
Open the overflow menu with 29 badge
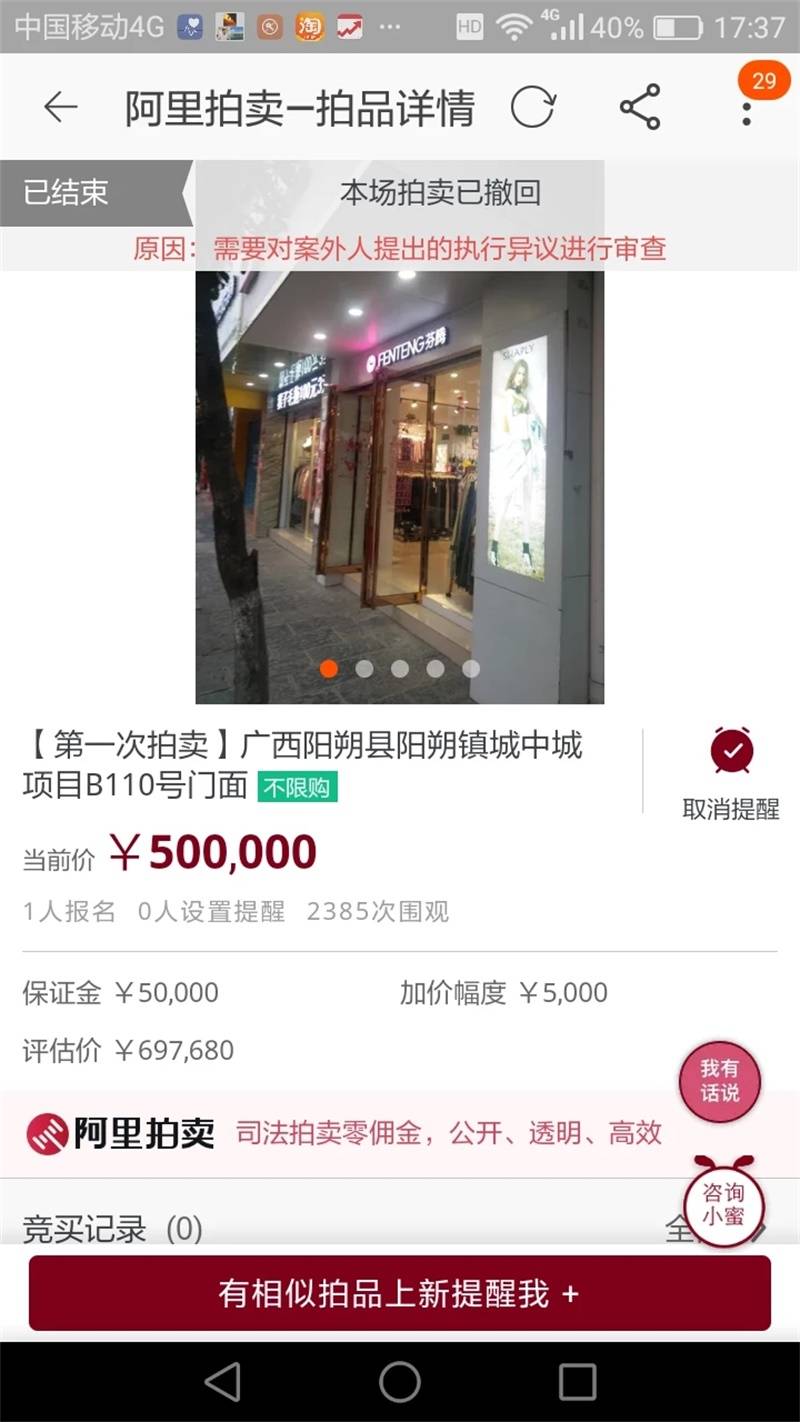746,106
